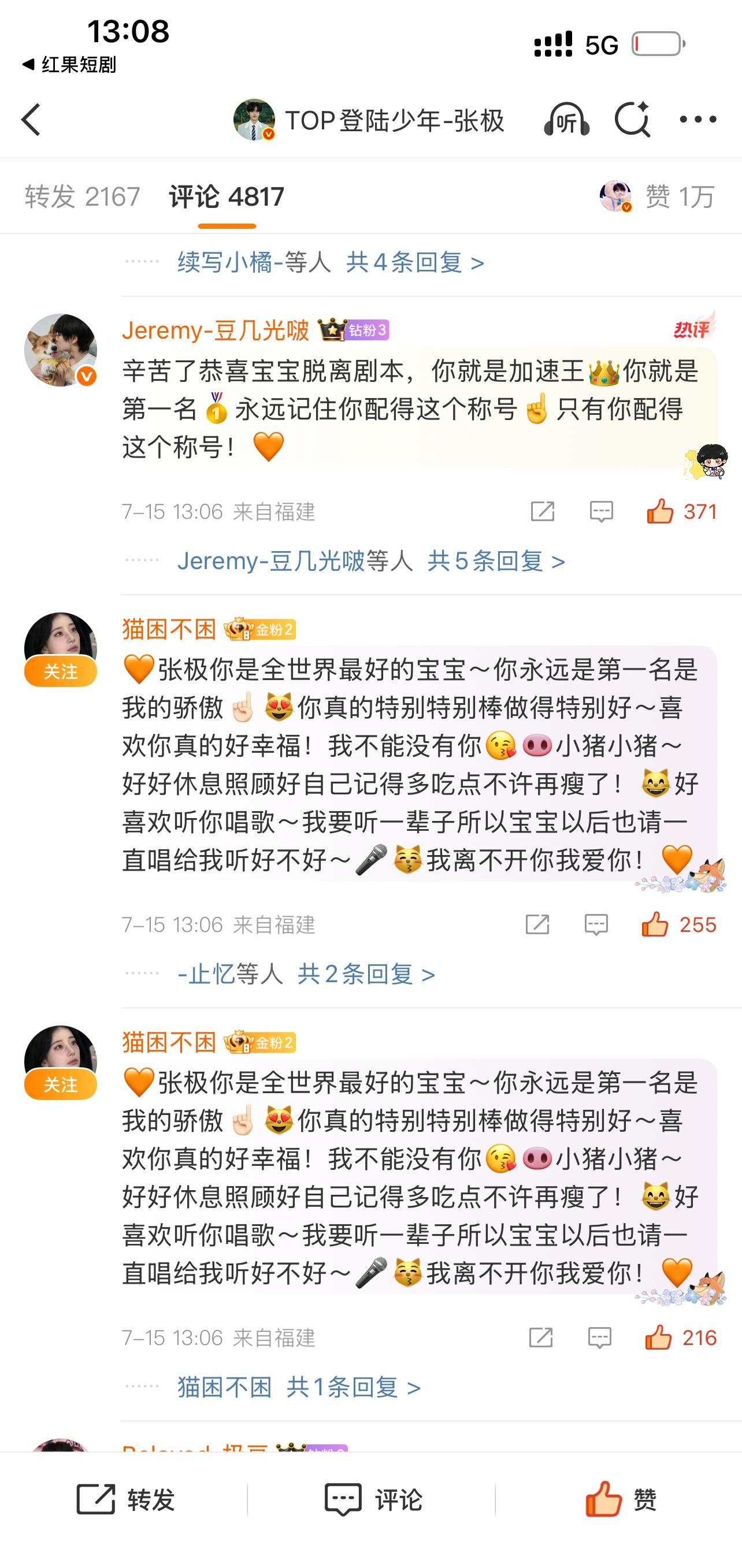Tap 赞 in the bottom bar
The image size is (742, 1568).
point(619,1499)
